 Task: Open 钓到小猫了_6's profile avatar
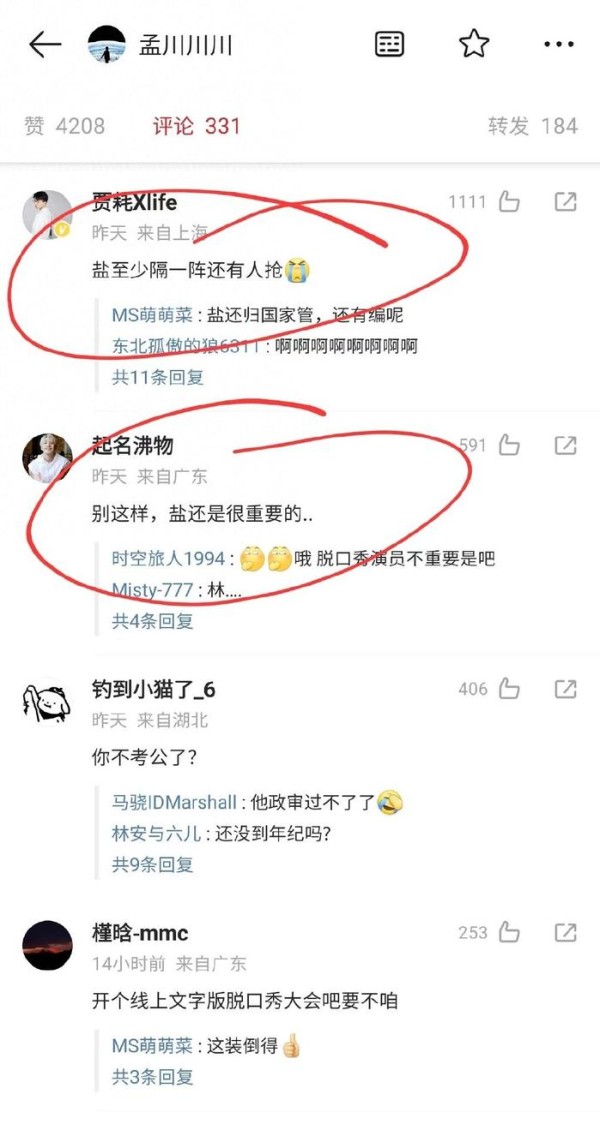[47, 702]
